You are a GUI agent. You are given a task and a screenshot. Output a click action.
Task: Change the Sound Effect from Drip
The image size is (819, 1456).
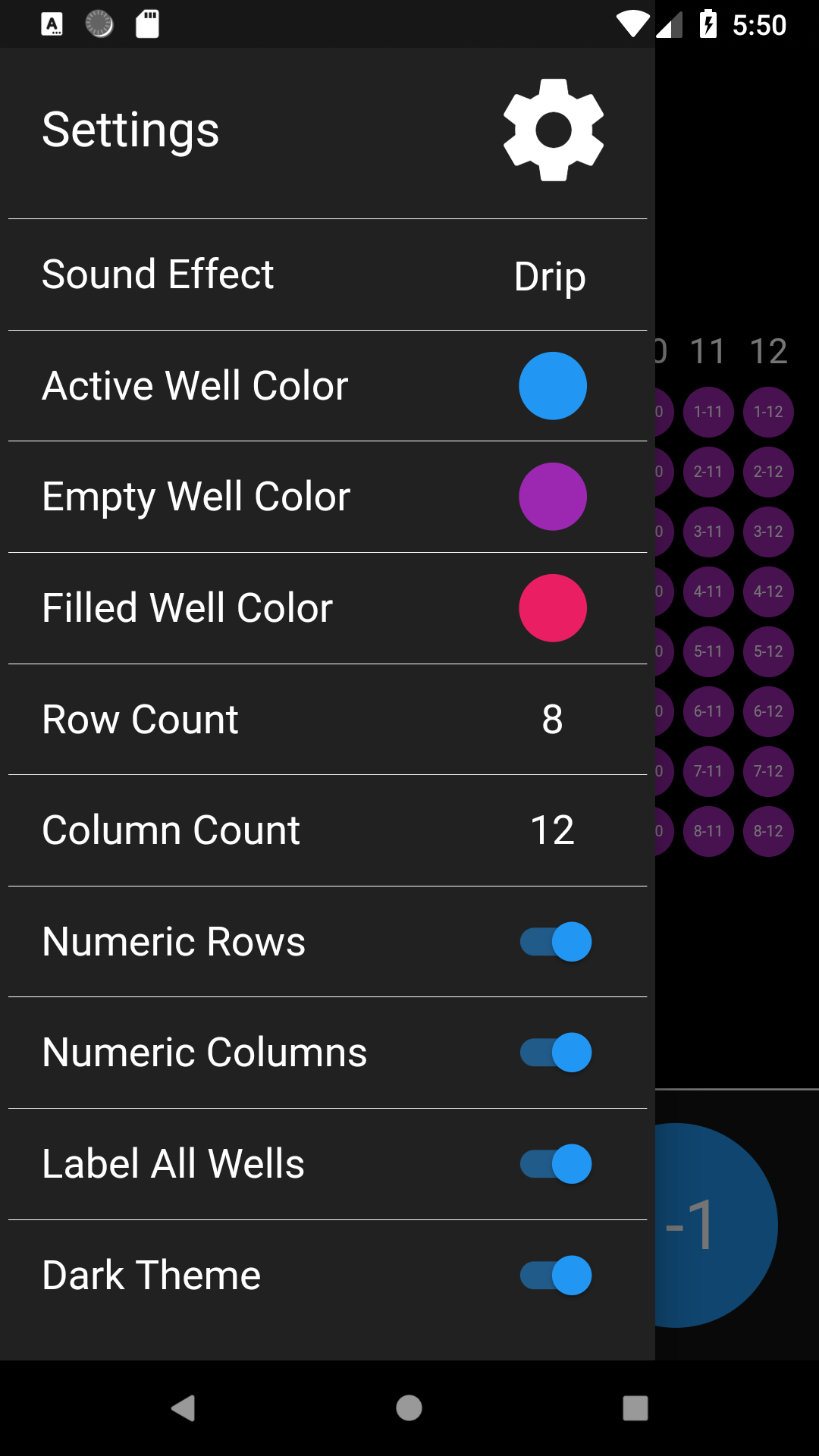(x=550, y=275)
